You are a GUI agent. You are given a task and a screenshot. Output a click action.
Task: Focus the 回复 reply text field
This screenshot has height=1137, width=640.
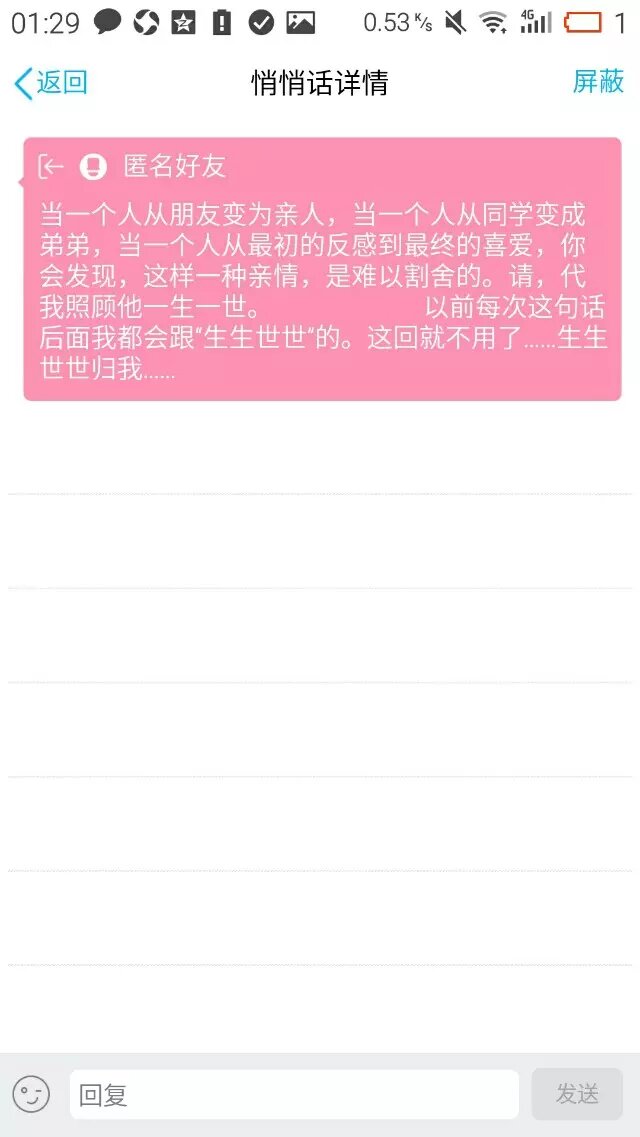293,1095
